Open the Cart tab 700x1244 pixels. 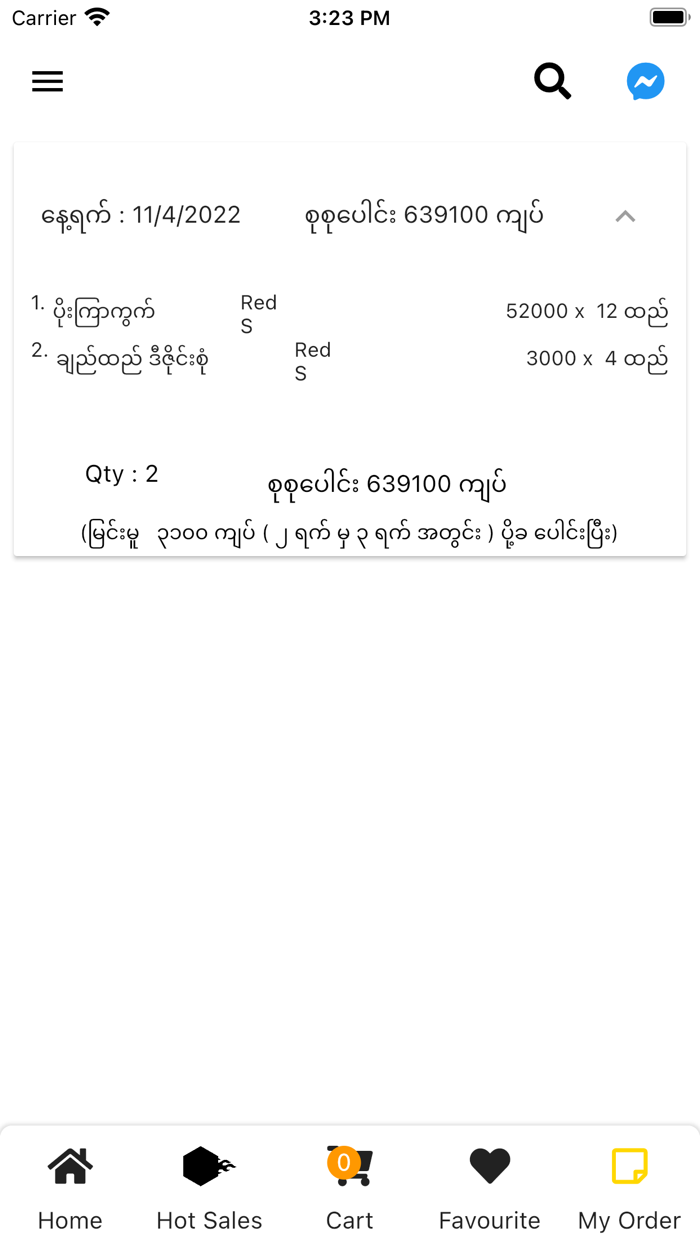[x=349, y=1187]
